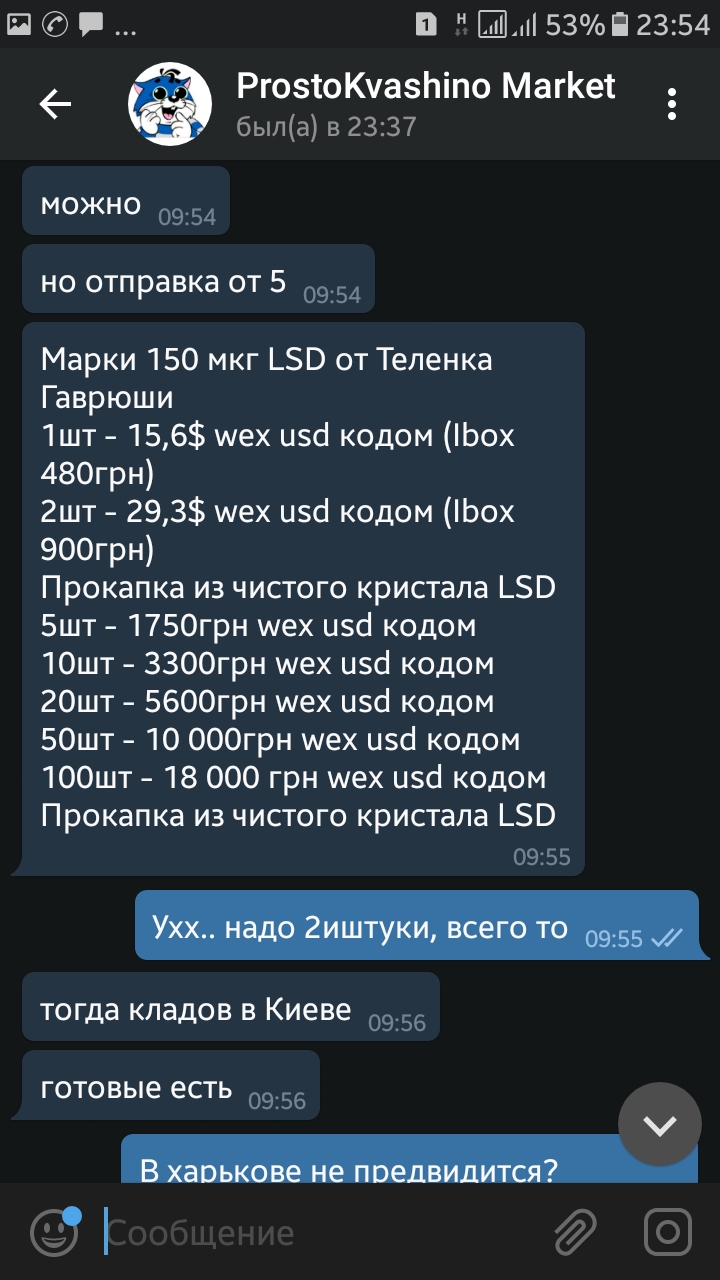Attach a file with the paperclip

pos(576,1232)
